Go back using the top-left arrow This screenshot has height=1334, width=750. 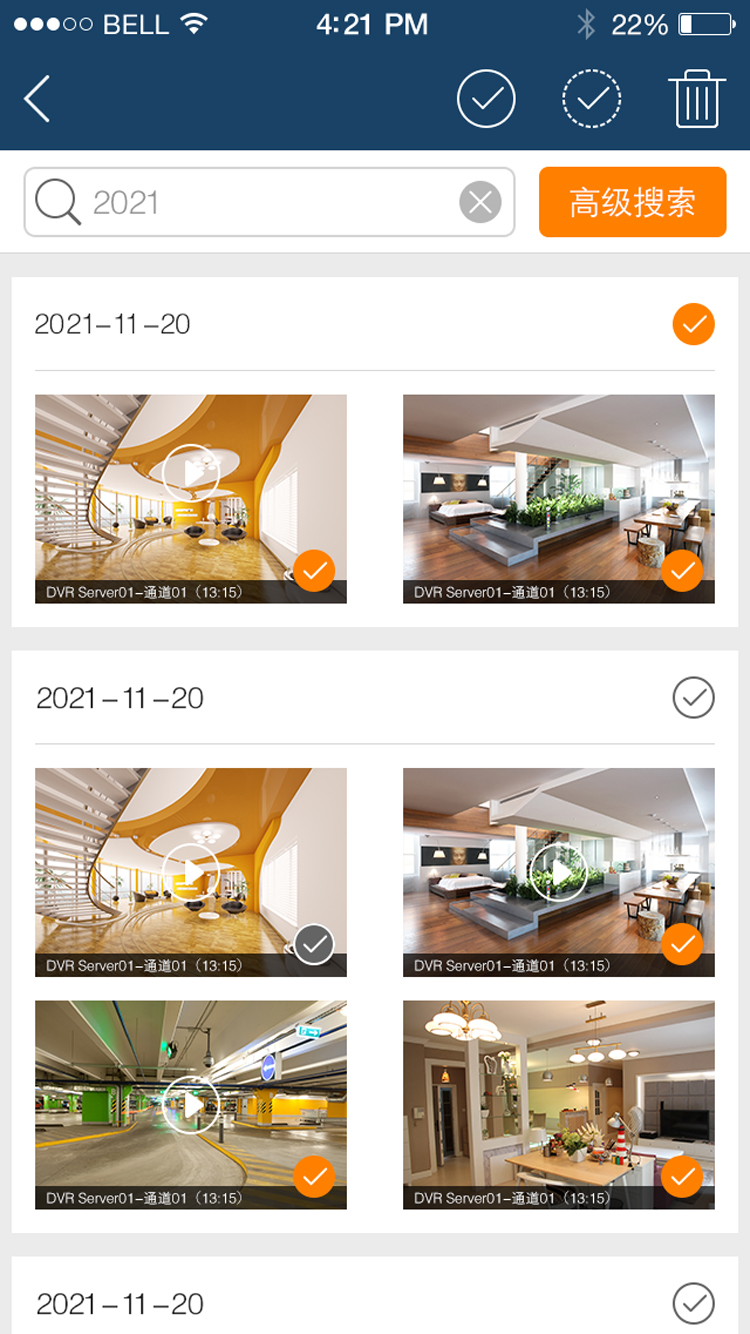[x=38, y=99]
